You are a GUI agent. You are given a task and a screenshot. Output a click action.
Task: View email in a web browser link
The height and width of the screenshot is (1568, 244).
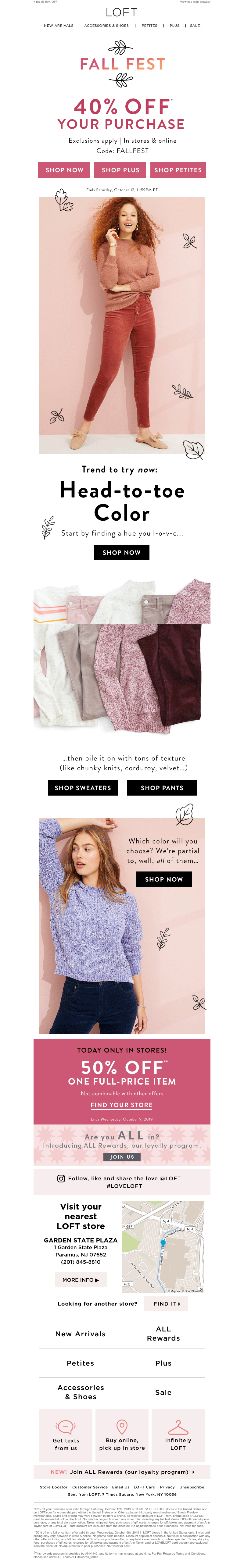pos(201,2)
